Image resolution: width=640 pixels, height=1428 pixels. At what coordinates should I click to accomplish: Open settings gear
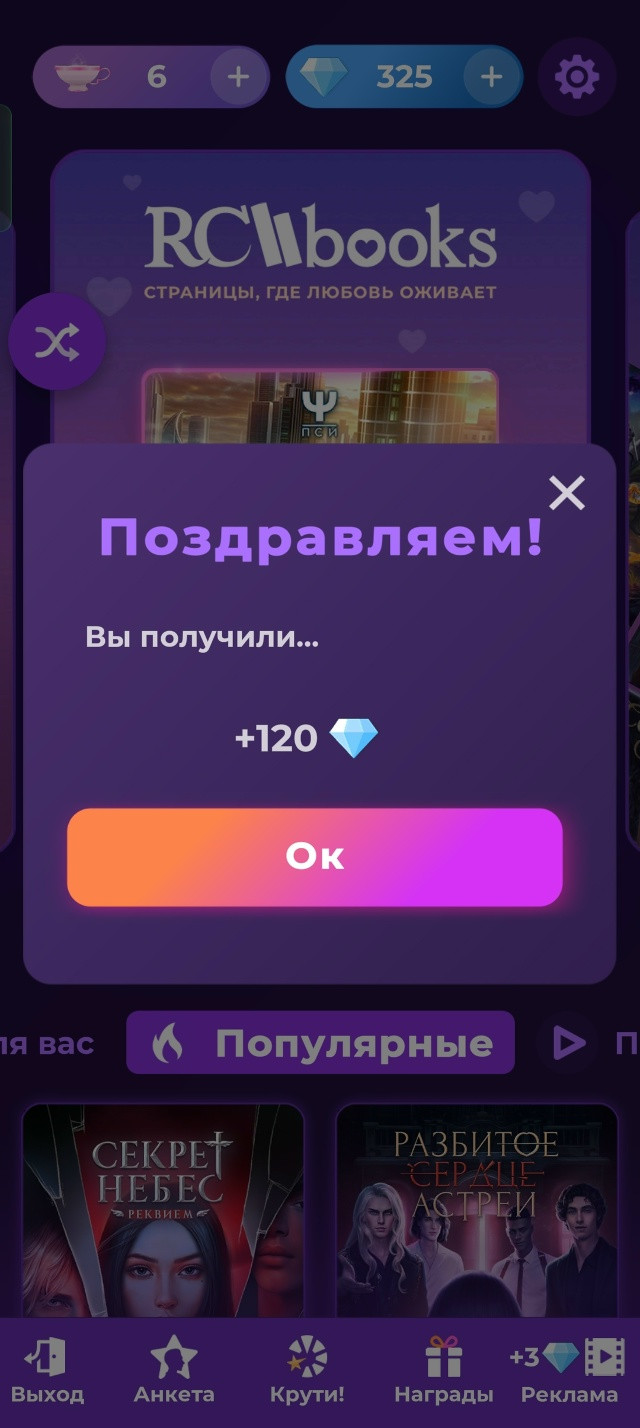pos(576,77)
